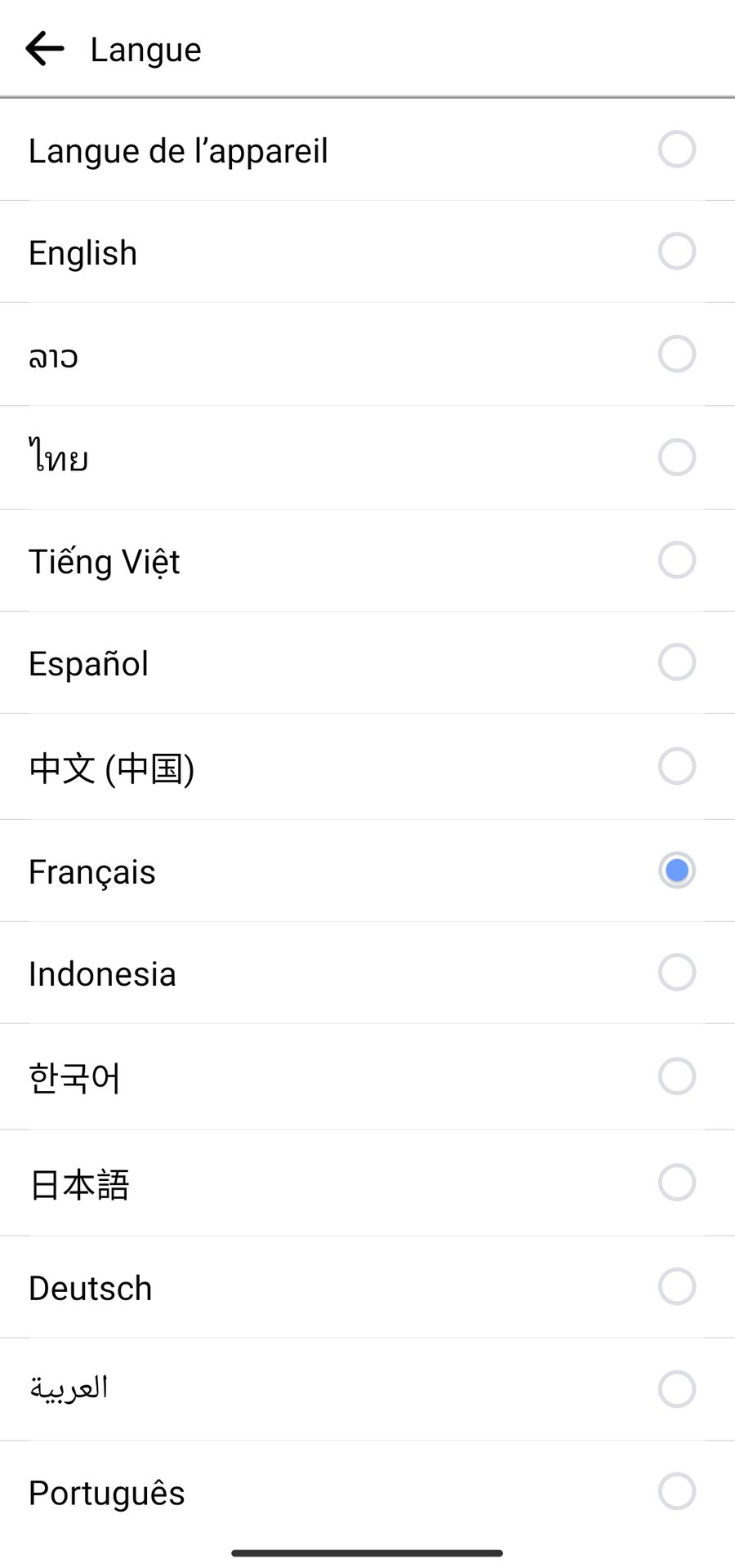This screenshot has width=735, height=1568.
Task: Tap the selected Français option
Action: (x=676, y=871)
